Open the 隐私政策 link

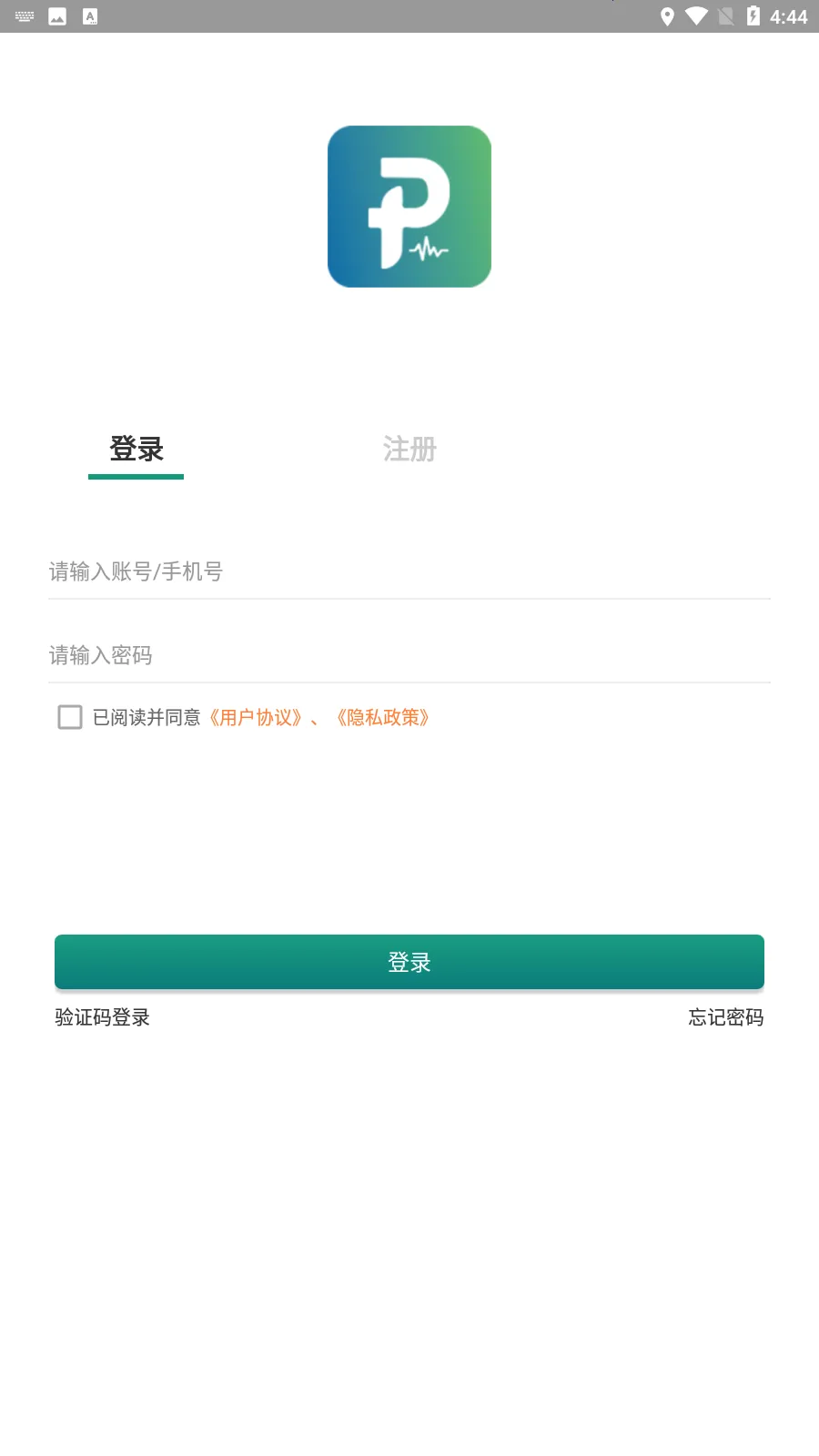(x=382, y=718)
